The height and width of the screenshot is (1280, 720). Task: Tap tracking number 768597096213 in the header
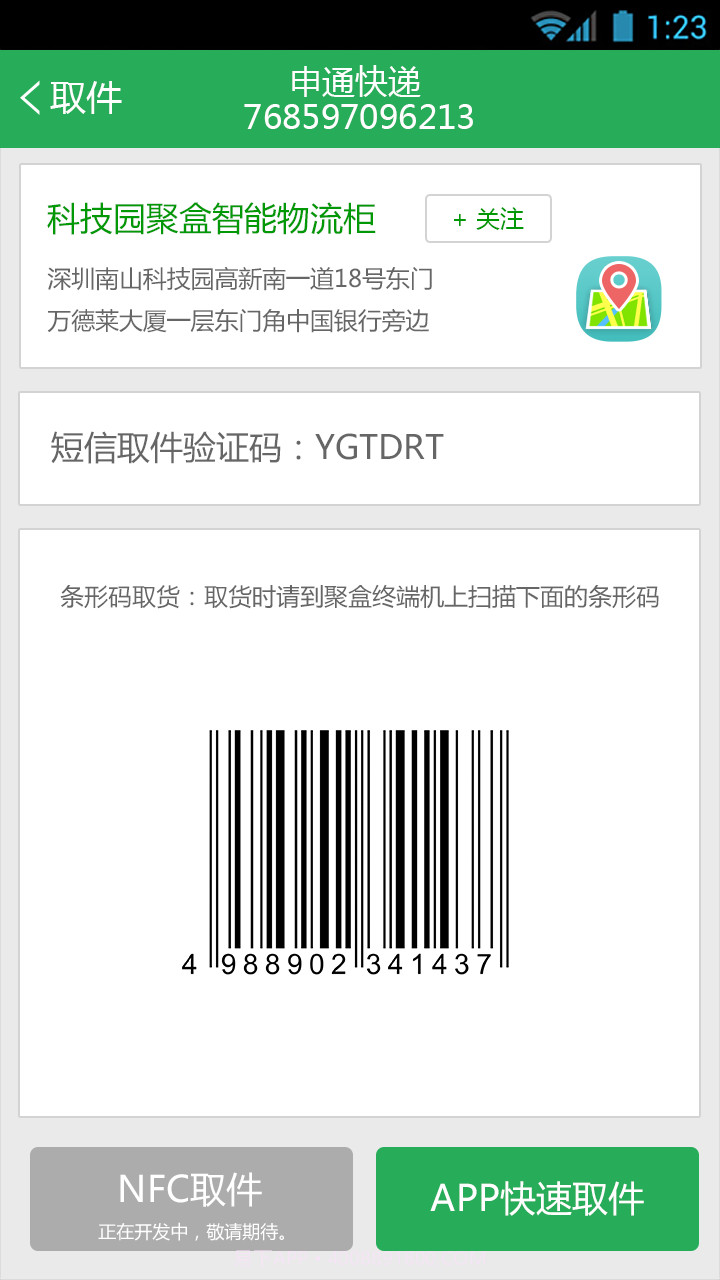(x=358, y=115)
